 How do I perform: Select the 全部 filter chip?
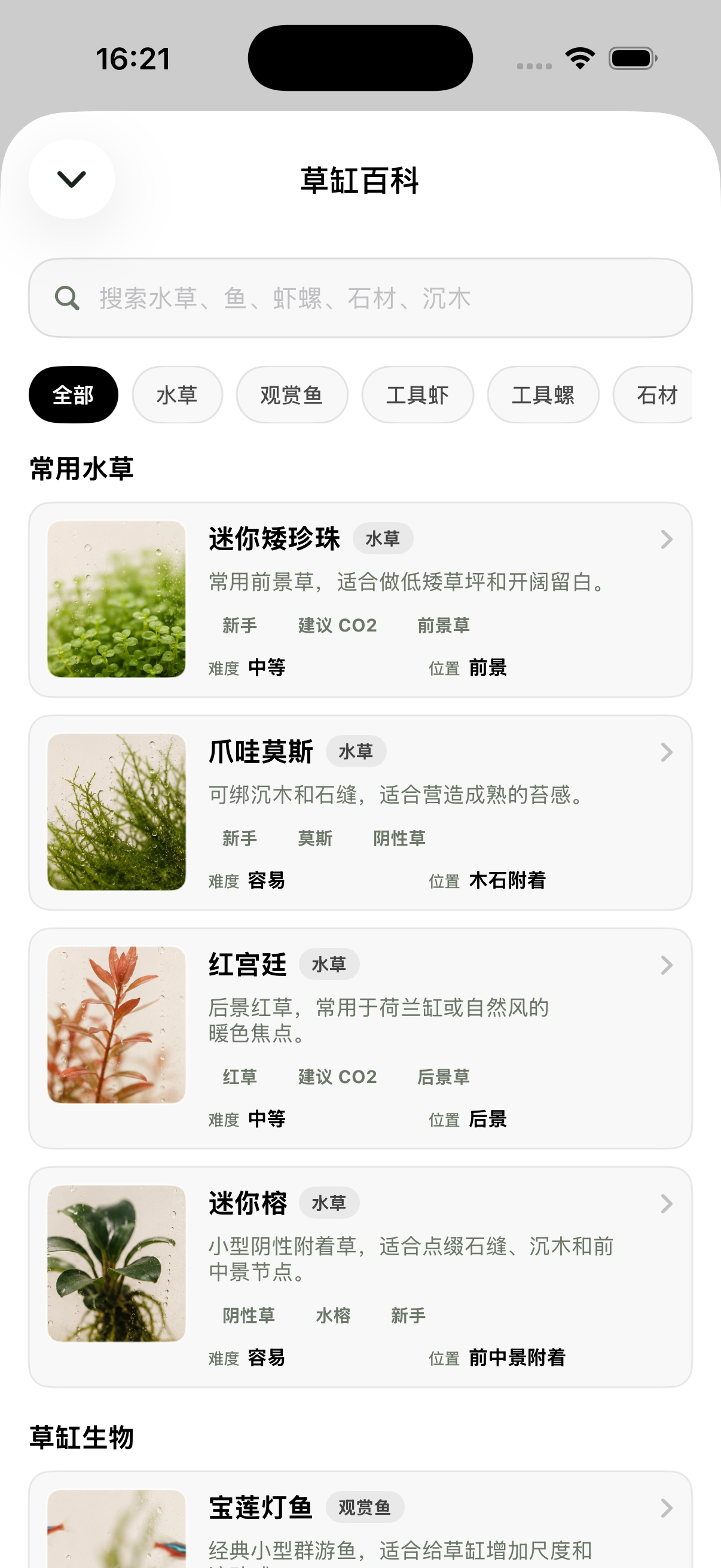[73, 395]
